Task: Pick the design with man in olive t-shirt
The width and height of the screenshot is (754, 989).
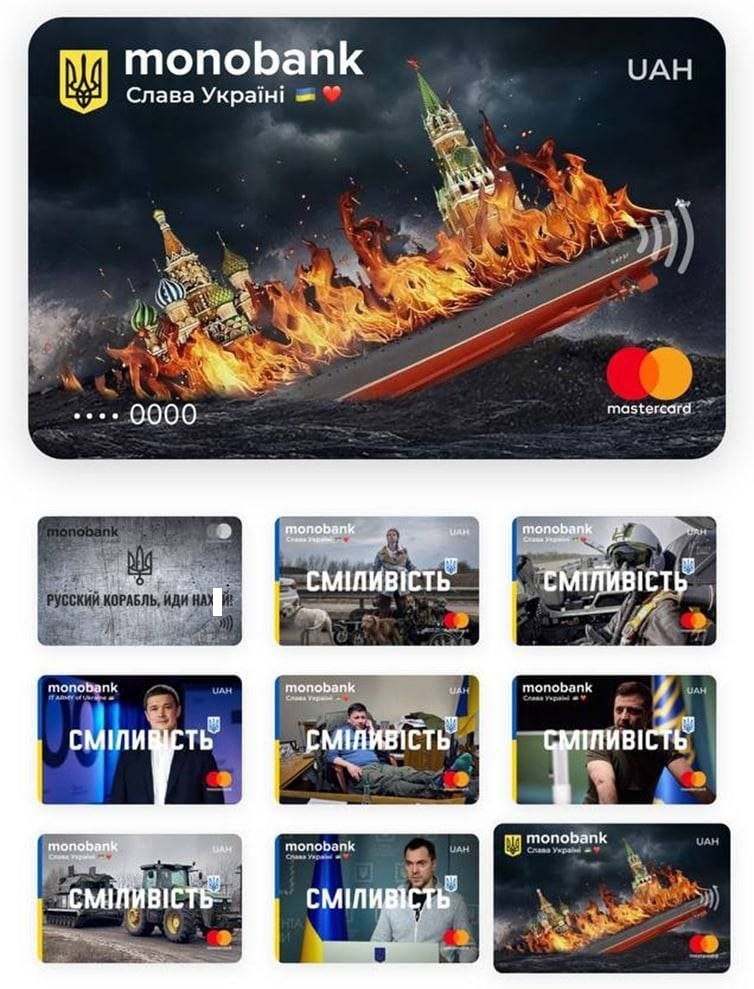Action: point(614,739)
